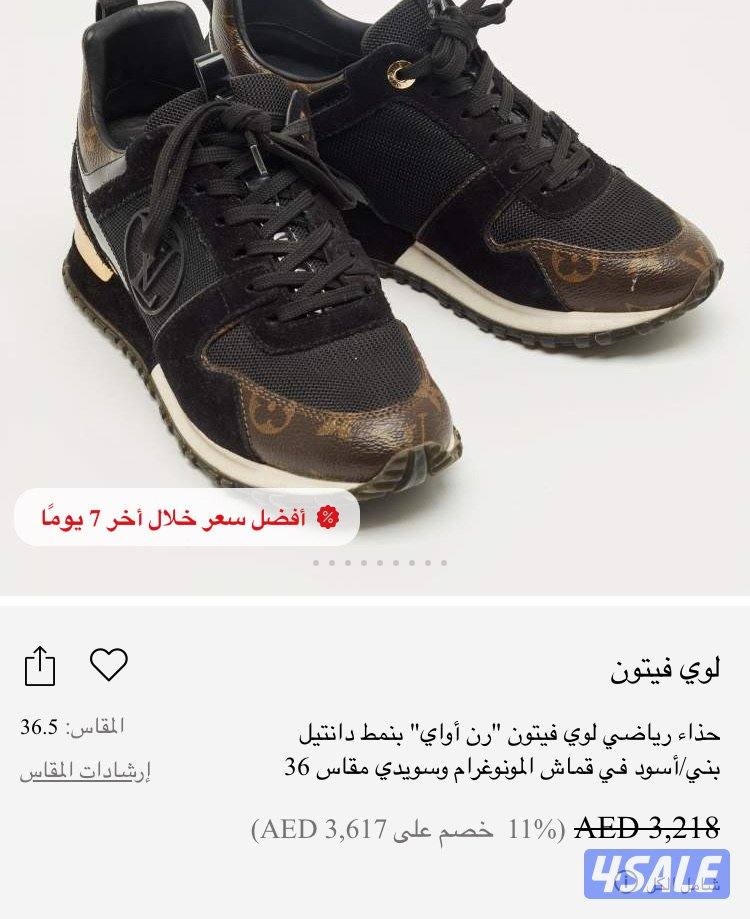Image resolution: width=750 pixels, height=919 pixels.
Task: Tap the sneaker product photo
Action: pyautogui.click(x=375, y=250)
